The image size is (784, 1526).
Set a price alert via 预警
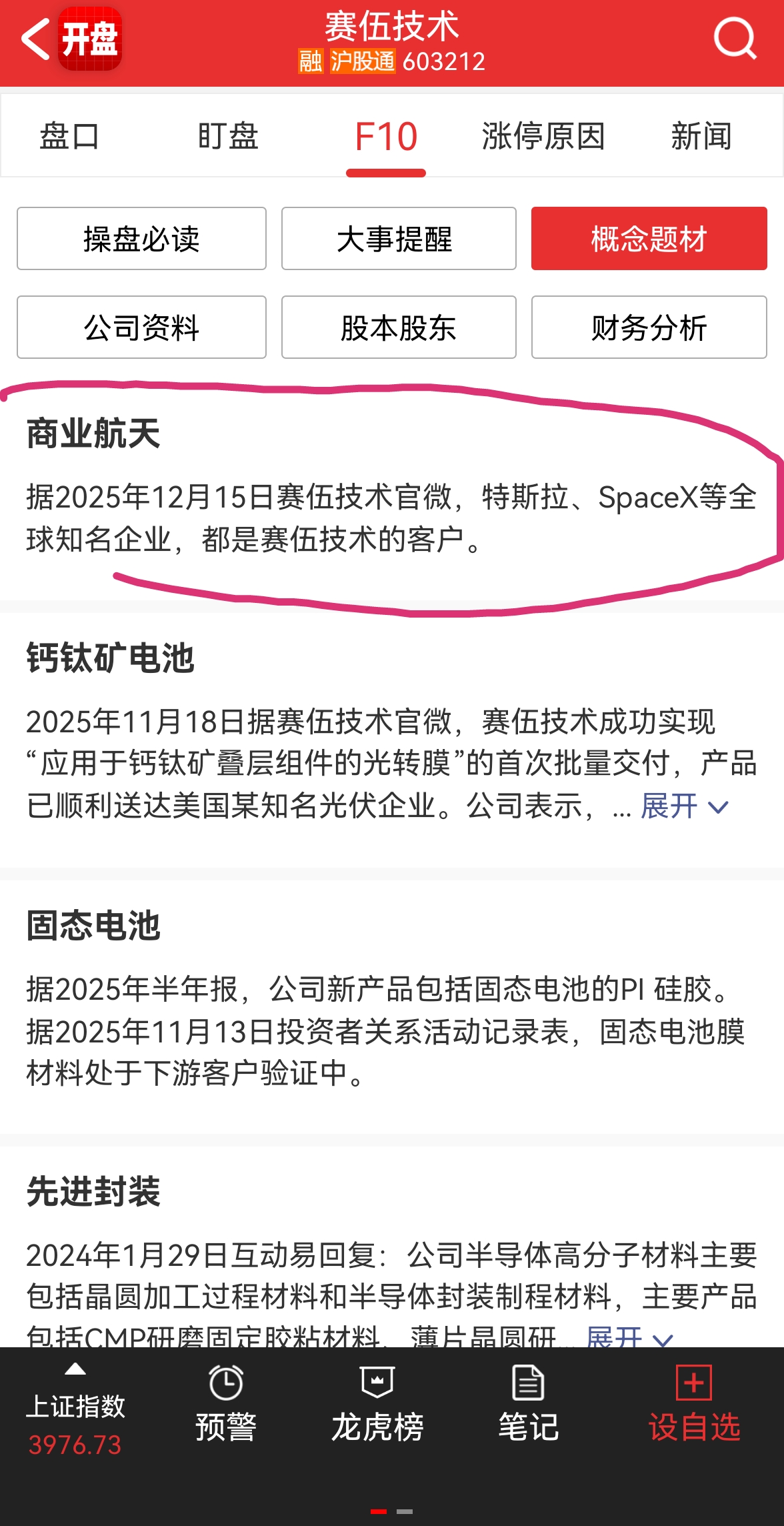click(x=226, y=1403)
